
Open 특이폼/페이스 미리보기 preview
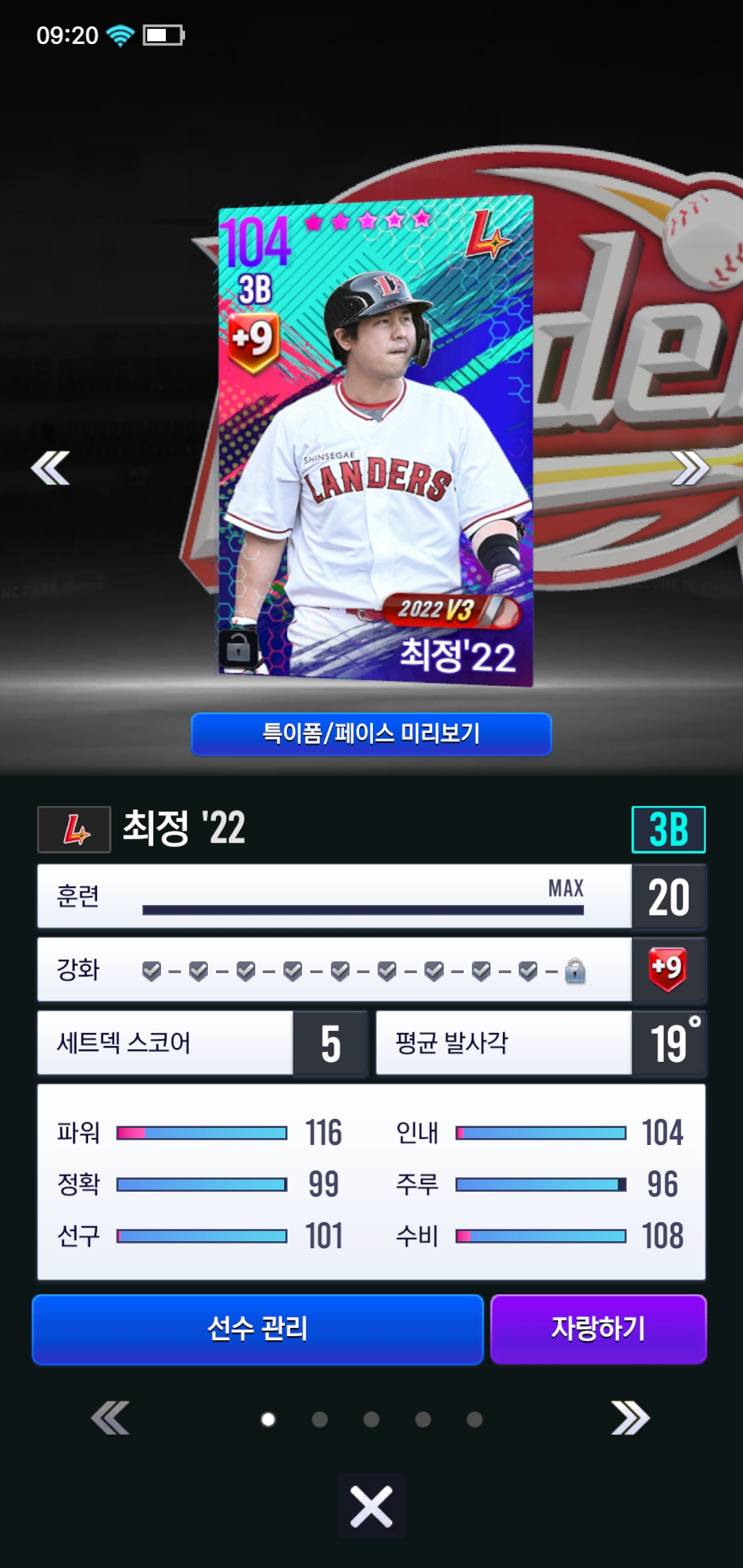(x=371, y=734)
